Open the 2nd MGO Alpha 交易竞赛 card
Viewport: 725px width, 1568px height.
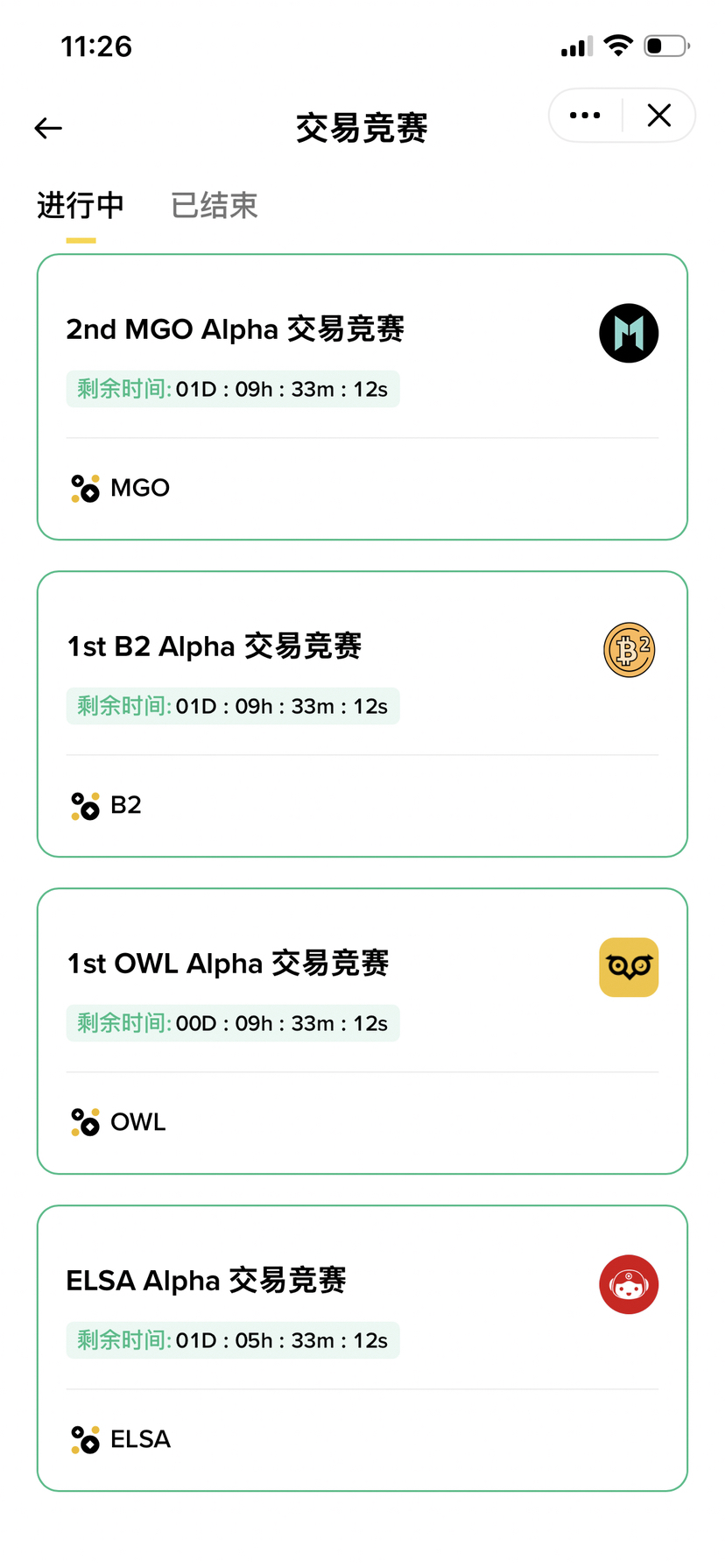[x=362, y=397]
